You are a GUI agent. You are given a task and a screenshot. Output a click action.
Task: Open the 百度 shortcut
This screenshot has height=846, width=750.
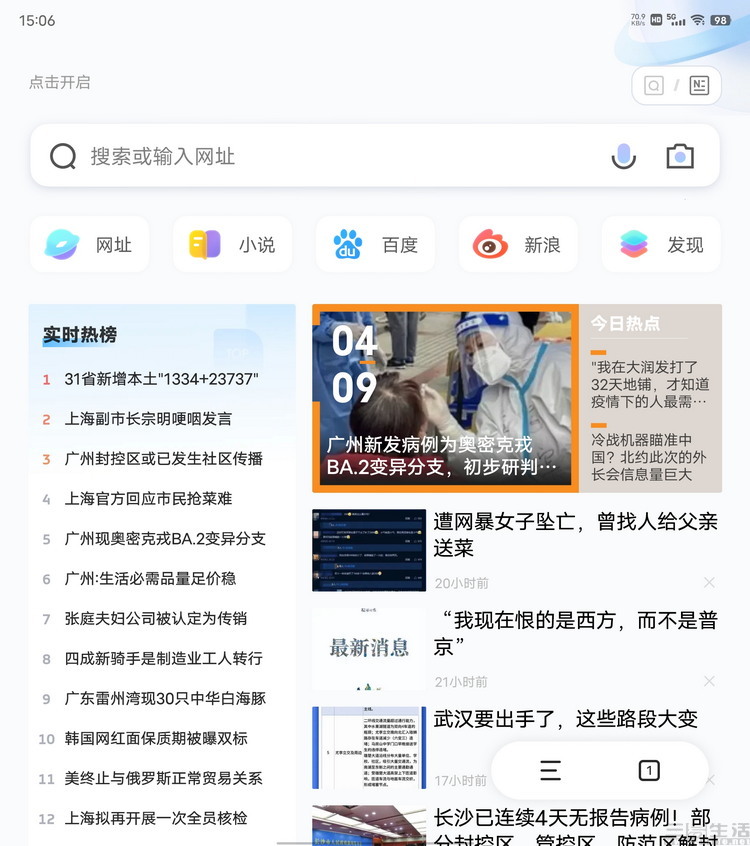376,245
